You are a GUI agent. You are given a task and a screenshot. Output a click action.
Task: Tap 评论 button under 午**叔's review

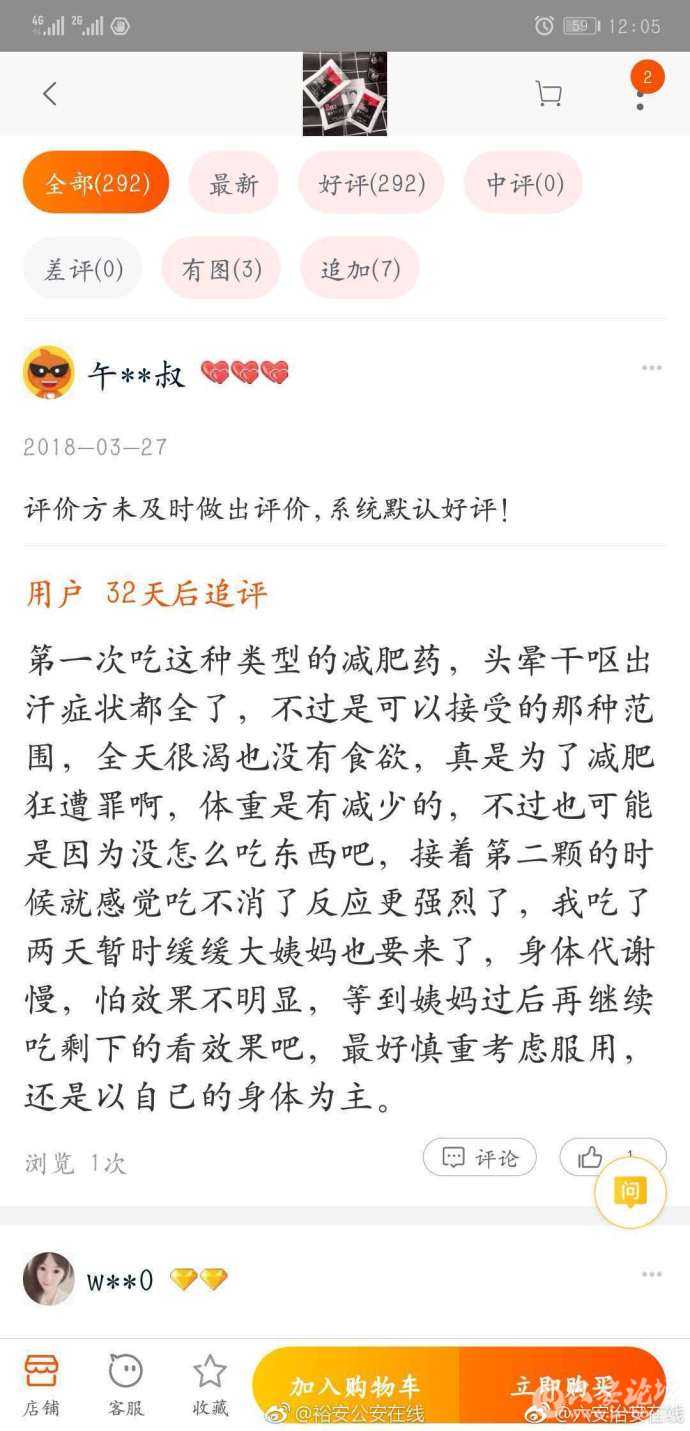click(480, 1157)
